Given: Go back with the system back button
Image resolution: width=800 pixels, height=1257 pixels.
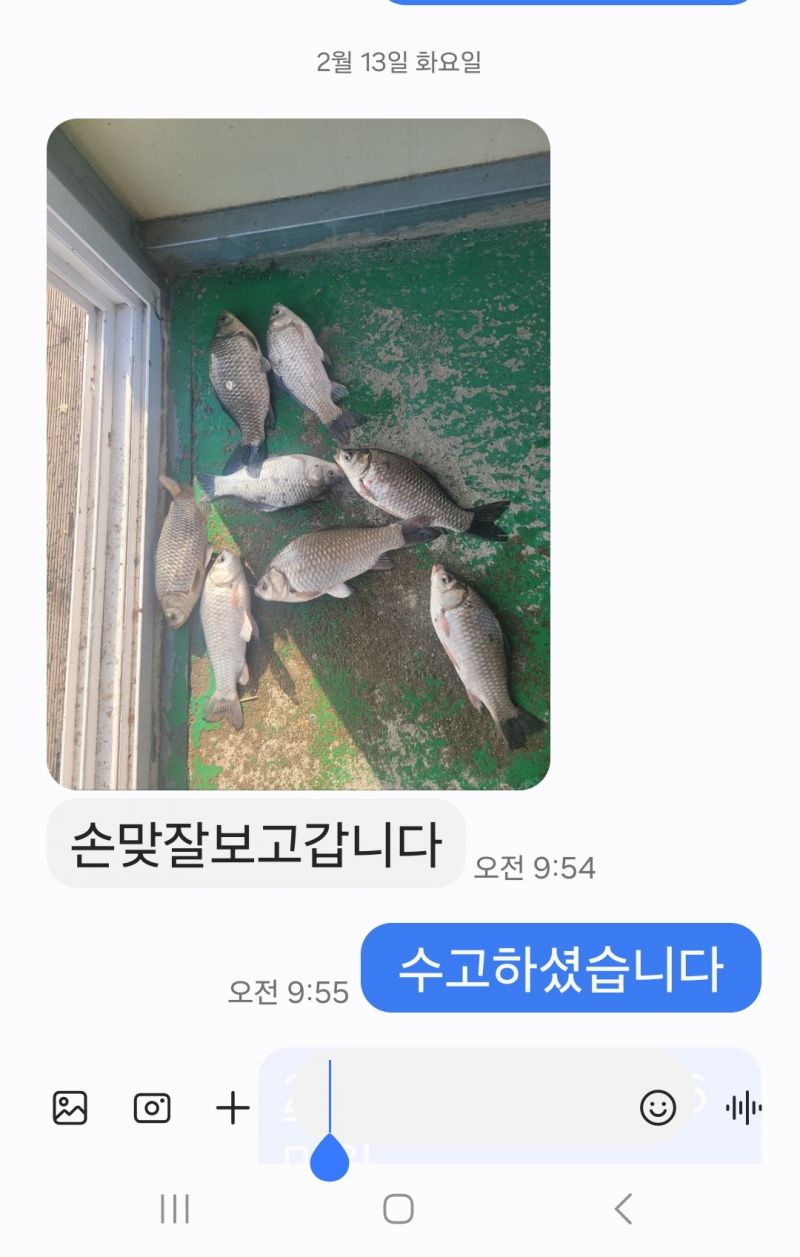Looking at the screenshot, I should 623,1209.
